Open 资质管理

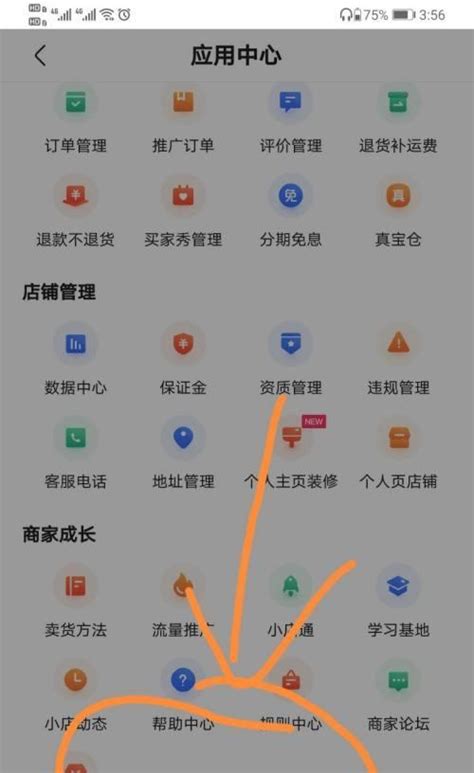pos(291,360)
